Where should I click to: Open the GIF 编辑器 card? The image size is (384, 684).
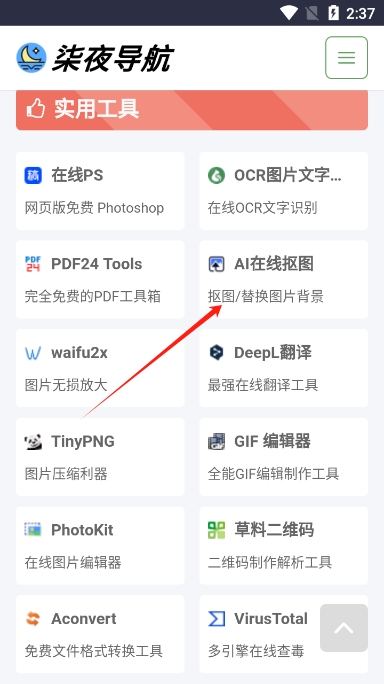point(284,457)
